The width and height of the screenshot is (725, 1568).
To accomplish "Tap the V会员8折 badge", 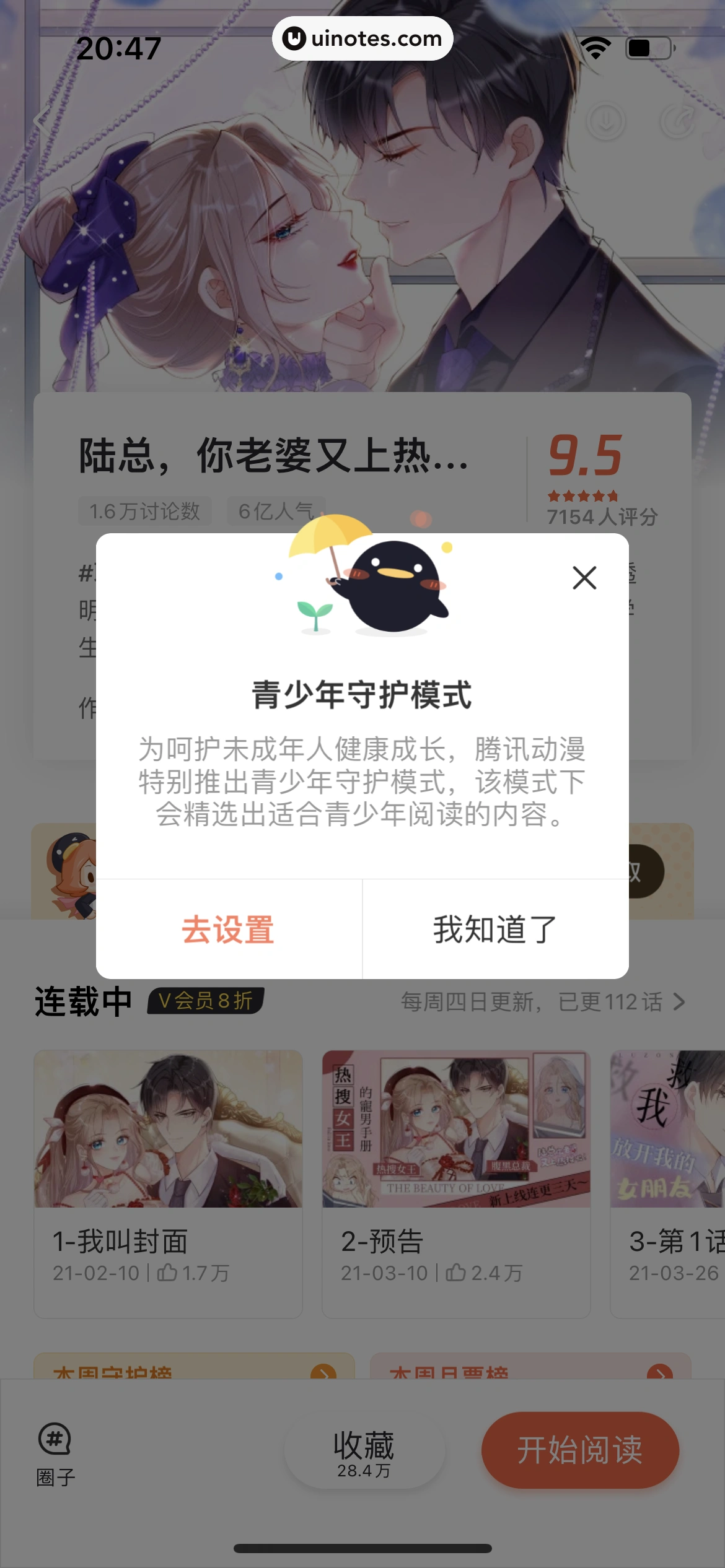I will pyautogui.click(x=204, y=998).
